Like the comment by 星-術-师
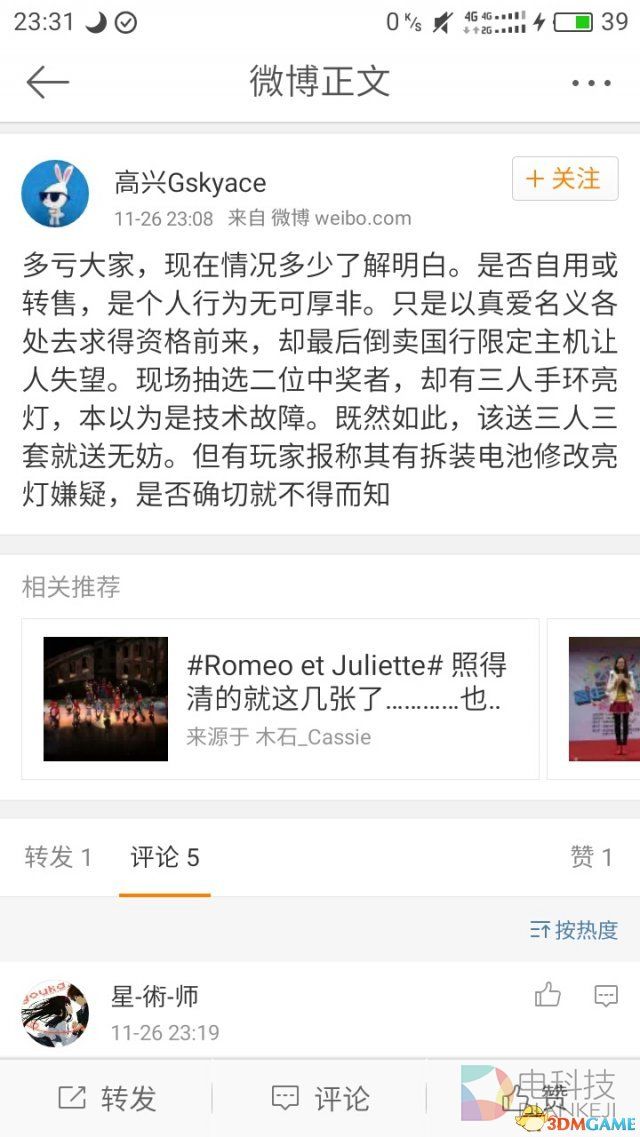This screenshot has height=1137, width=640. [x=547, y=994]
